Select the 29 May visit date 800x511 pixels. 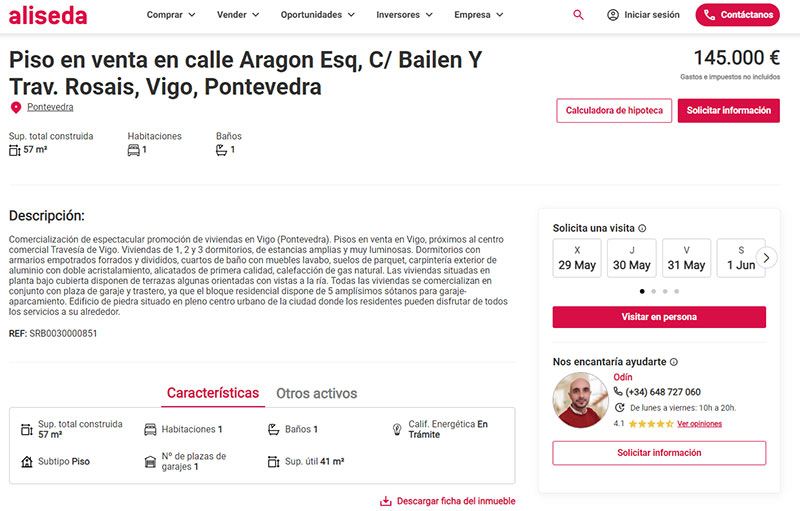(x=577, y=258)
